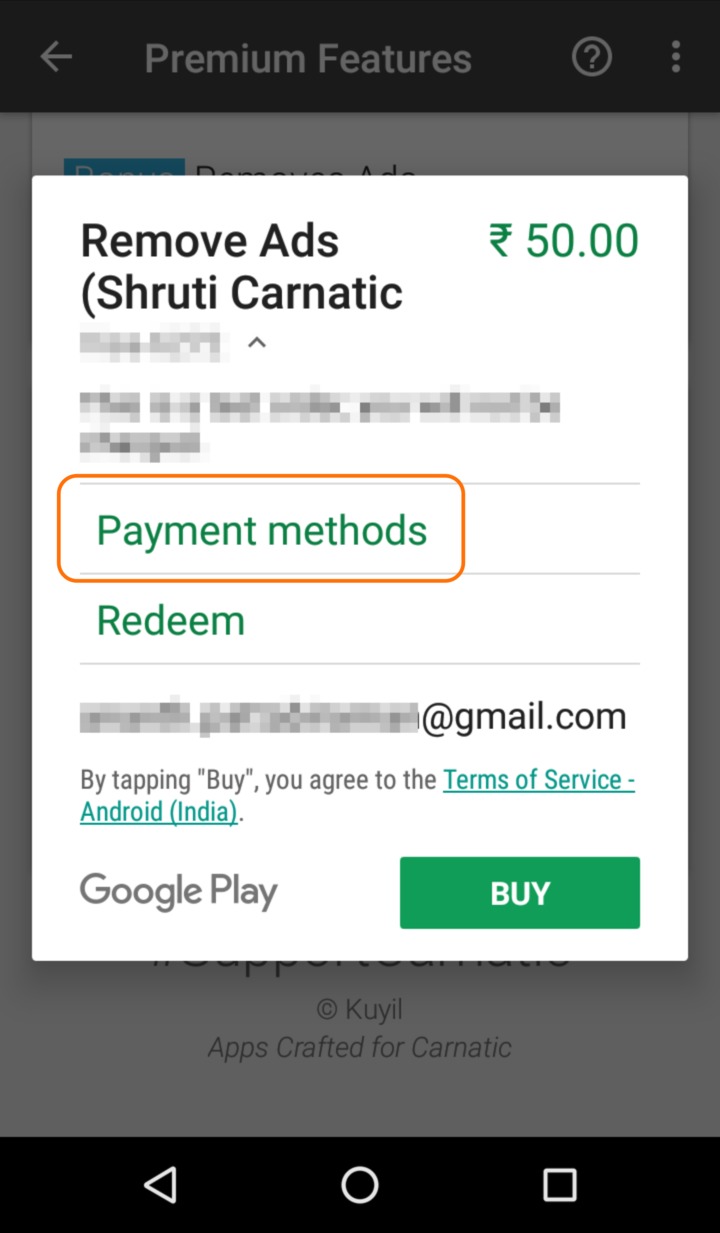This screenshot has width=720, height=1233.
Task: Tap the Apps Crafted for Carnatic footer text
Action: click(359, 1047)
